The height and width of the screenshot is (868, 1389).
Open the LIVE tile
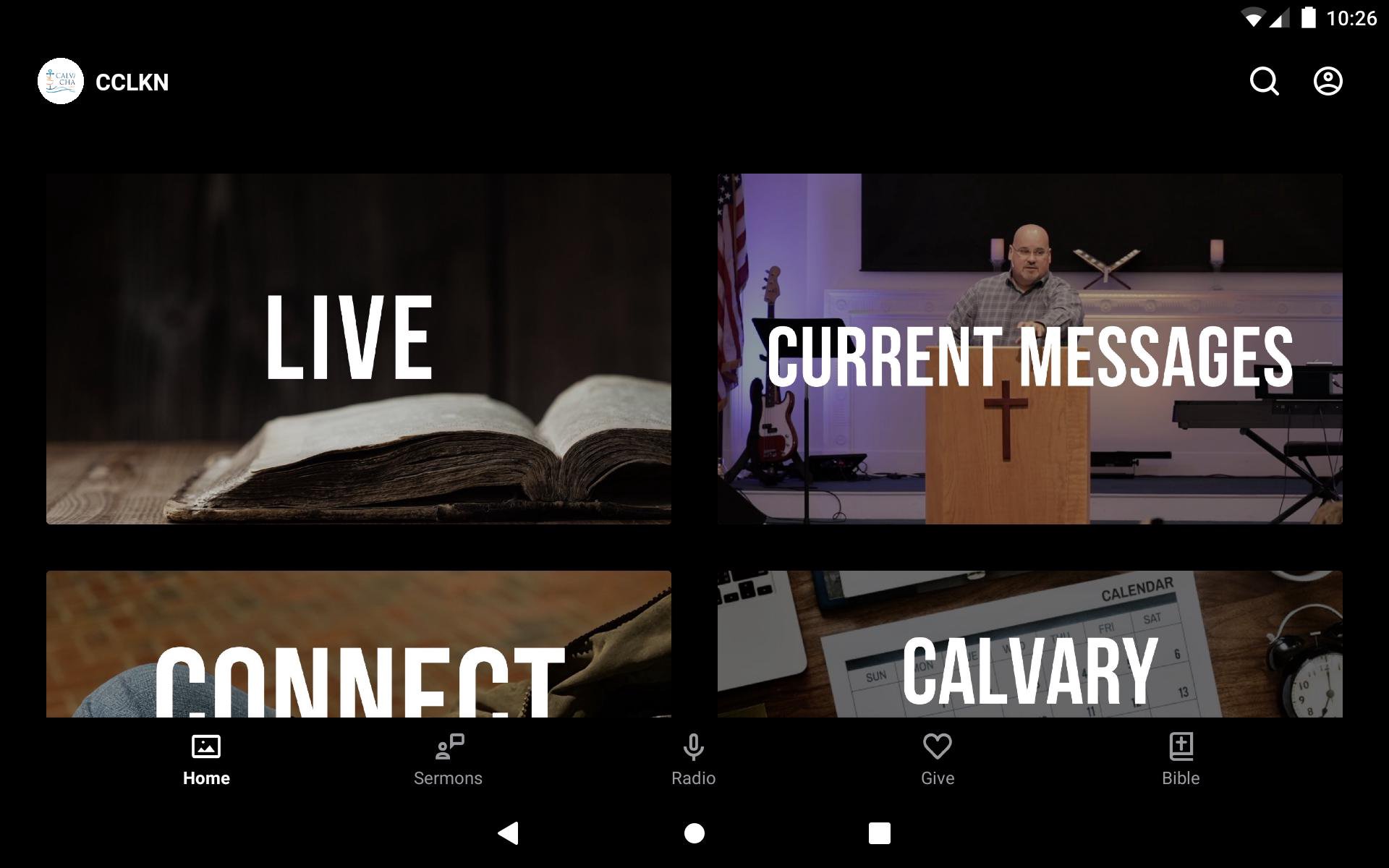pyautogui.click(x=358, y=349)
